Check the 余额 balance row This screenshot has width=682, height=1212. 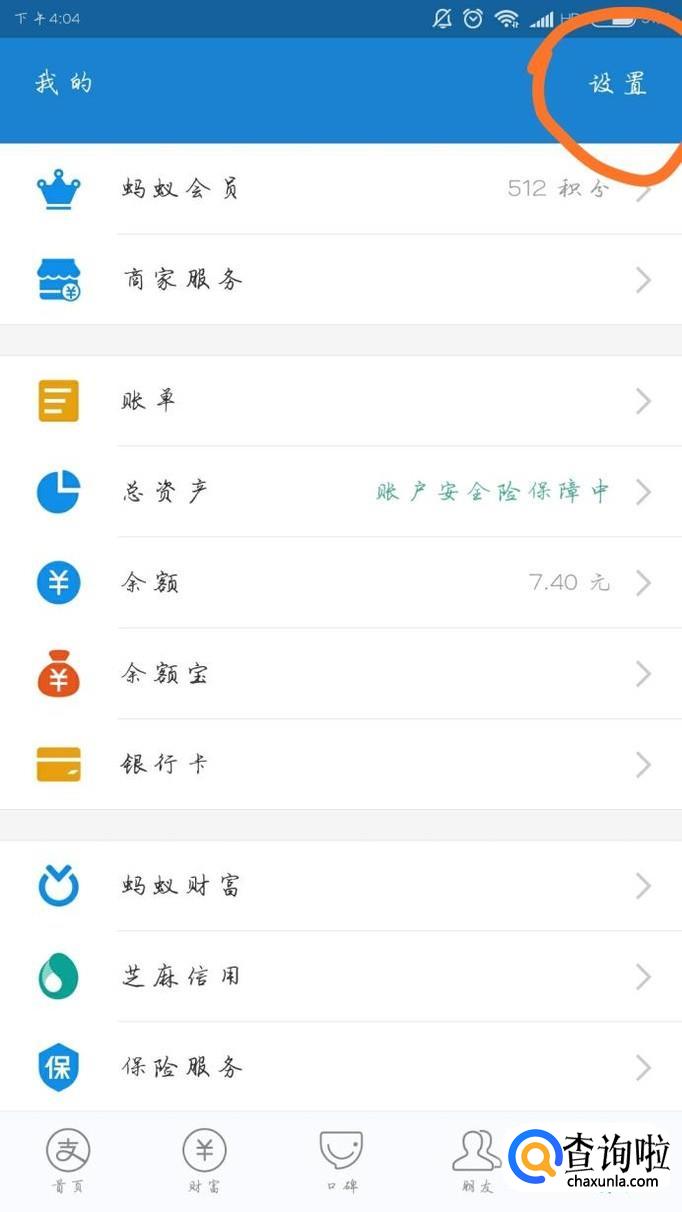pyautogui.click(x=340, y=583)
